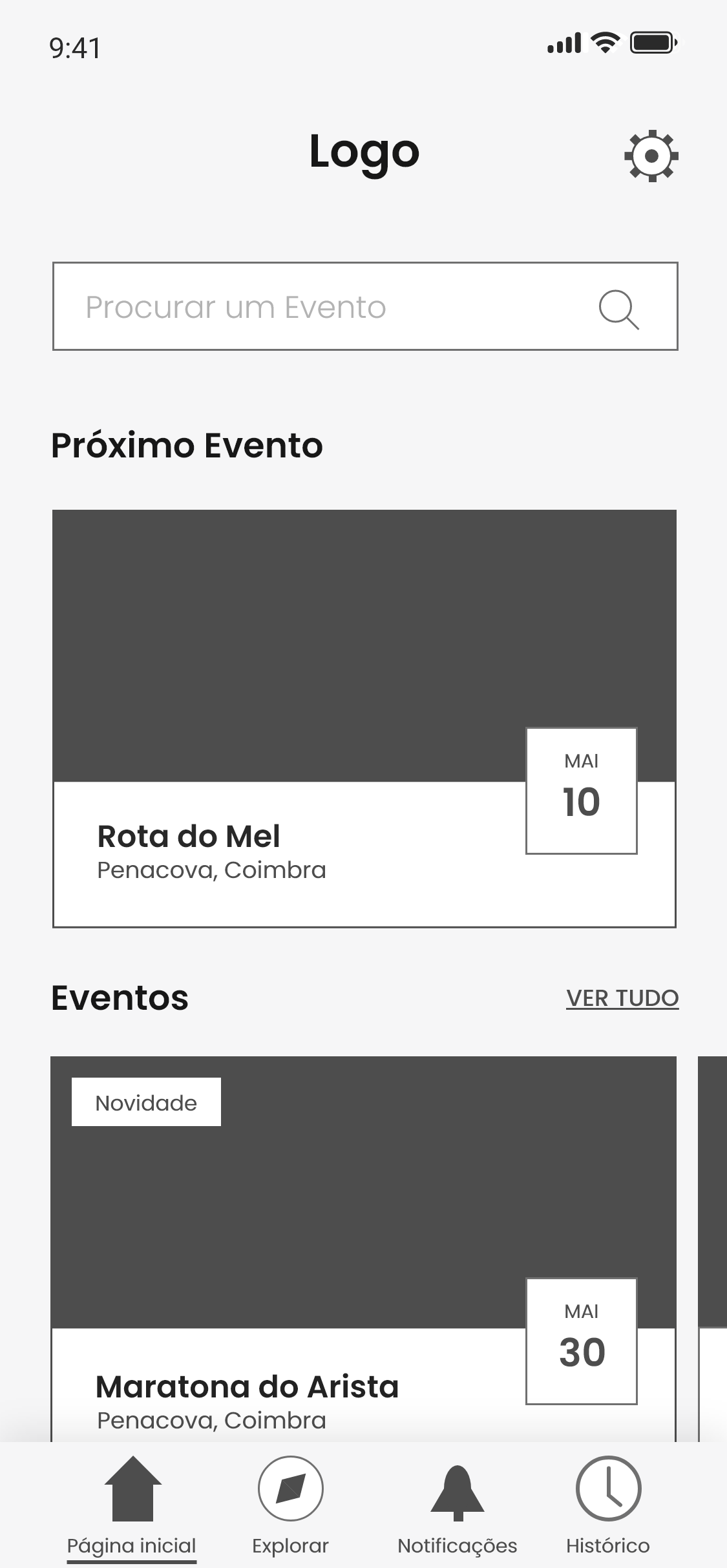Screen dimensions: 727x1568
Task: Select the Novidade tag badge
Action: pos(145,1103)
